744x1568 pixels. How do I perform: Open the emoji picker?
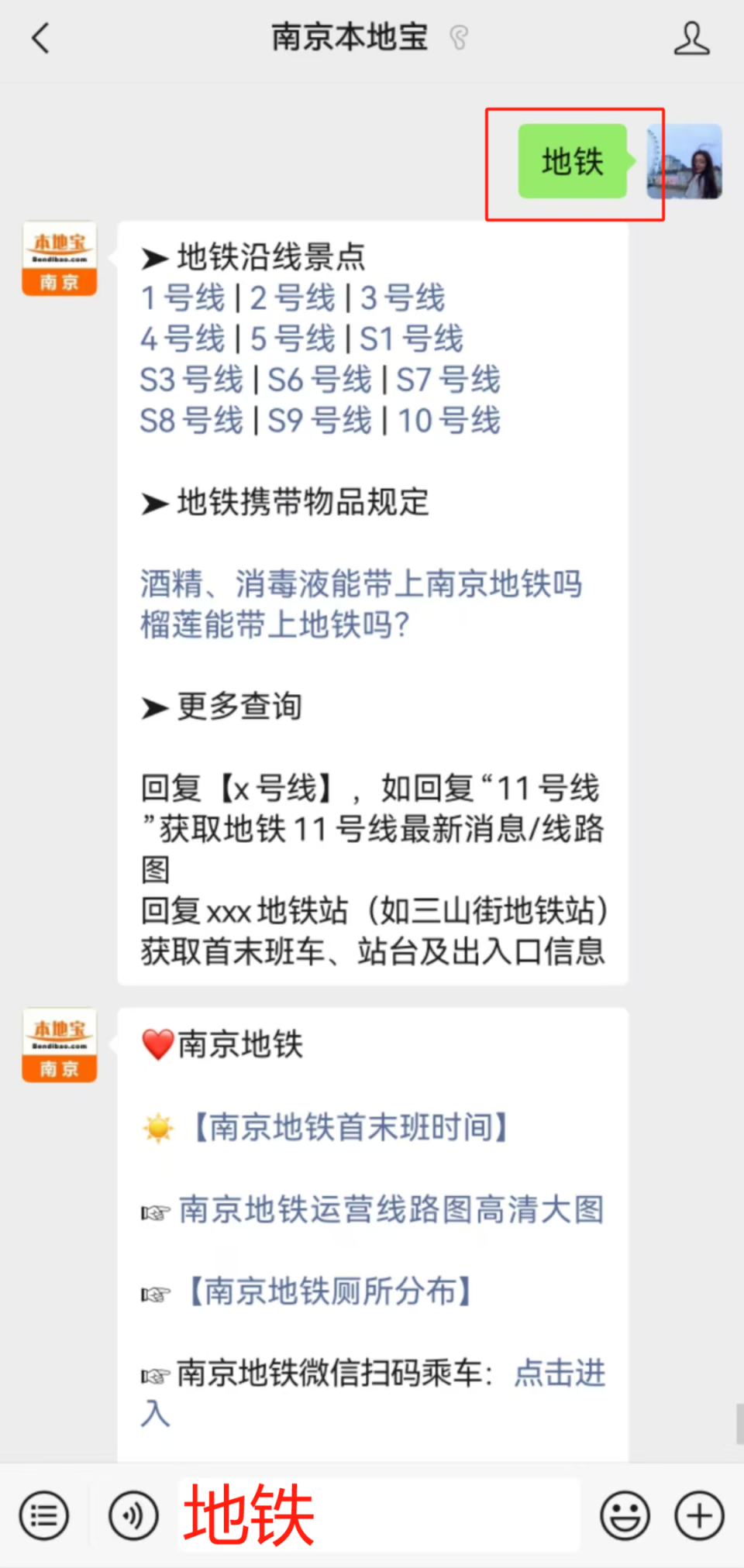(625, 1515)
